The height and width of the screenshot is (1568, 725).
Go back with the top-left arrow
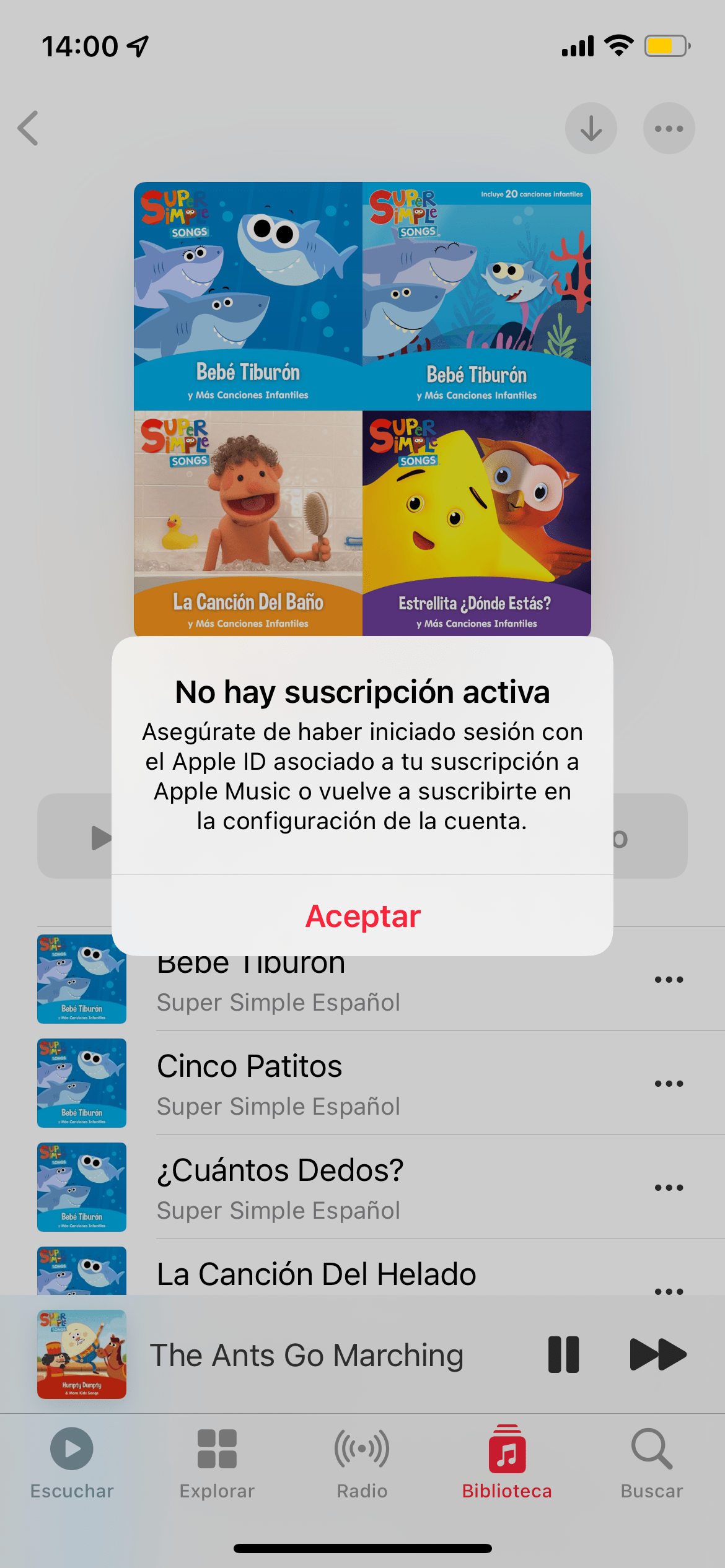tap(29, 128)
